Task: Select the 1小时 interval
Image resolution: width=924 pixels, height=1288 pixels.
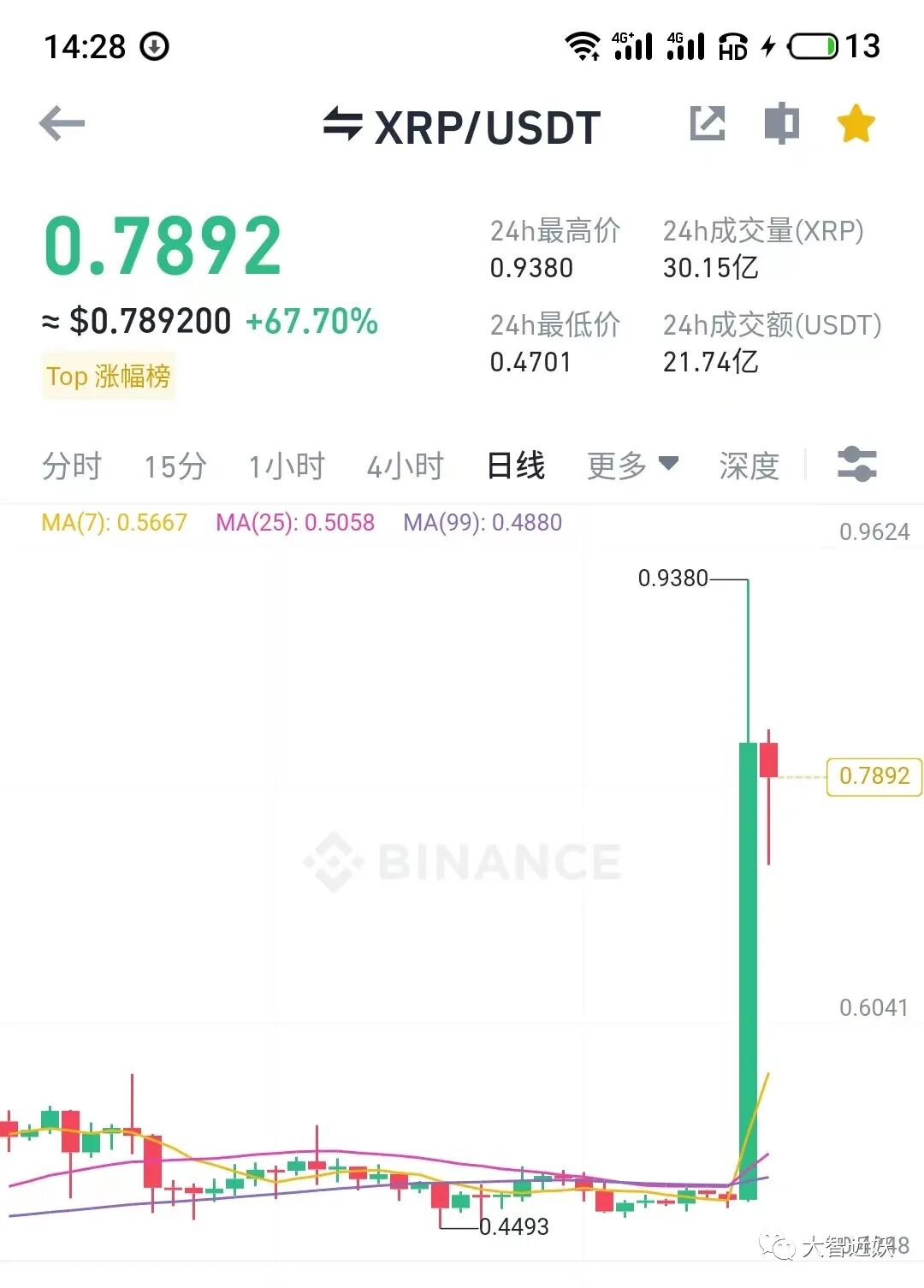Action: click(x=287, y=466)
